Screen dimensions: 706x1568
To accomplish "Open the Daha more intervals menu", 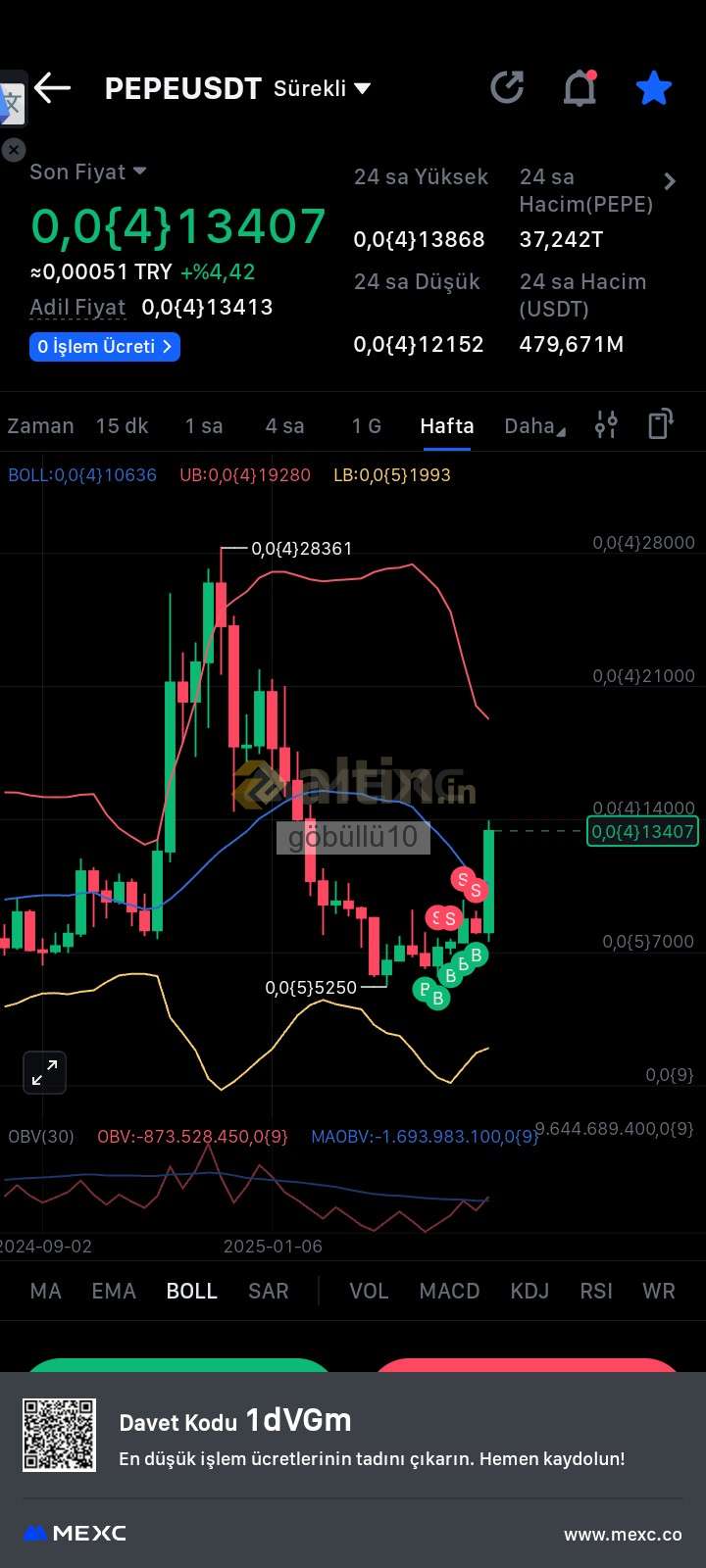I will click(x=534, y=426).
